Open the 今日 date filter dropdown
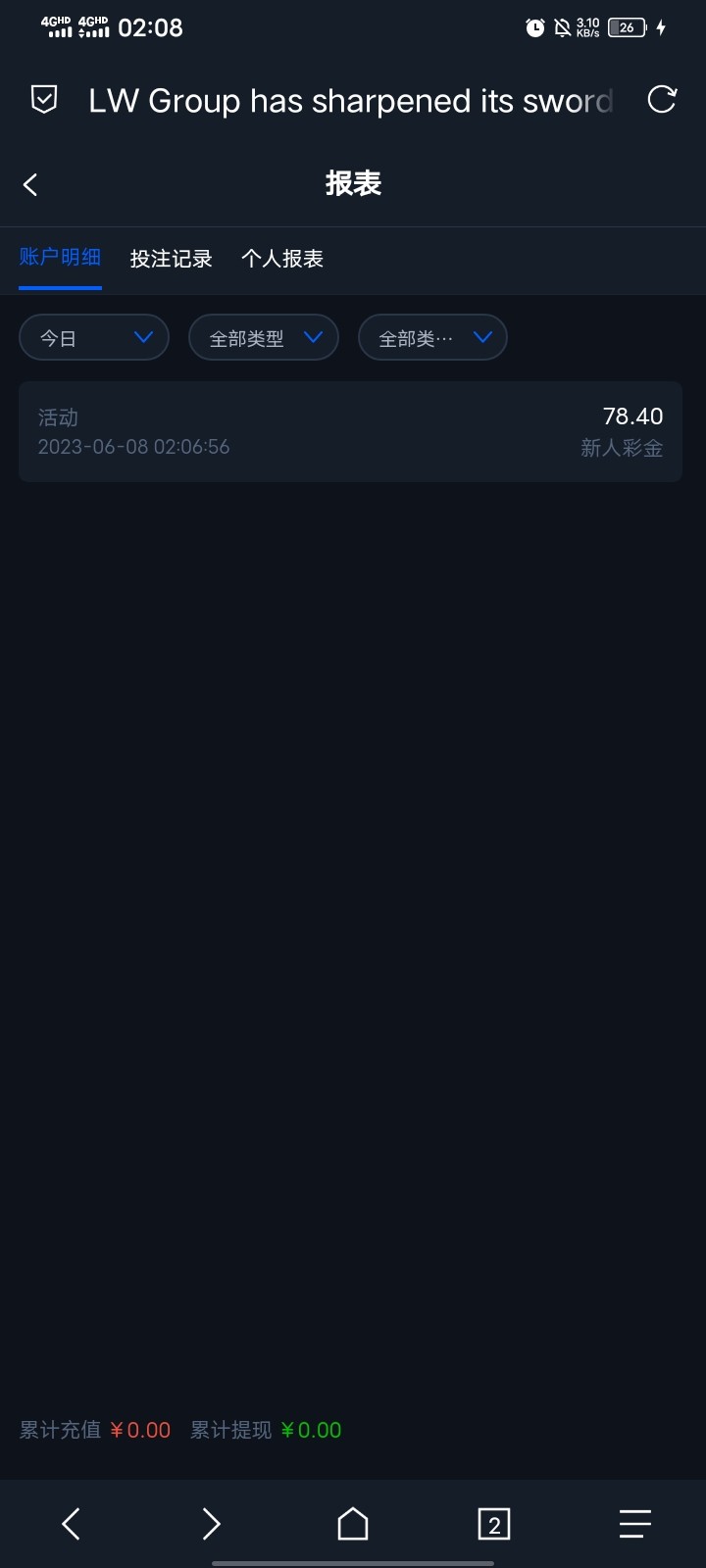Viewport: 706px width, 1568px height. point(93,337)
